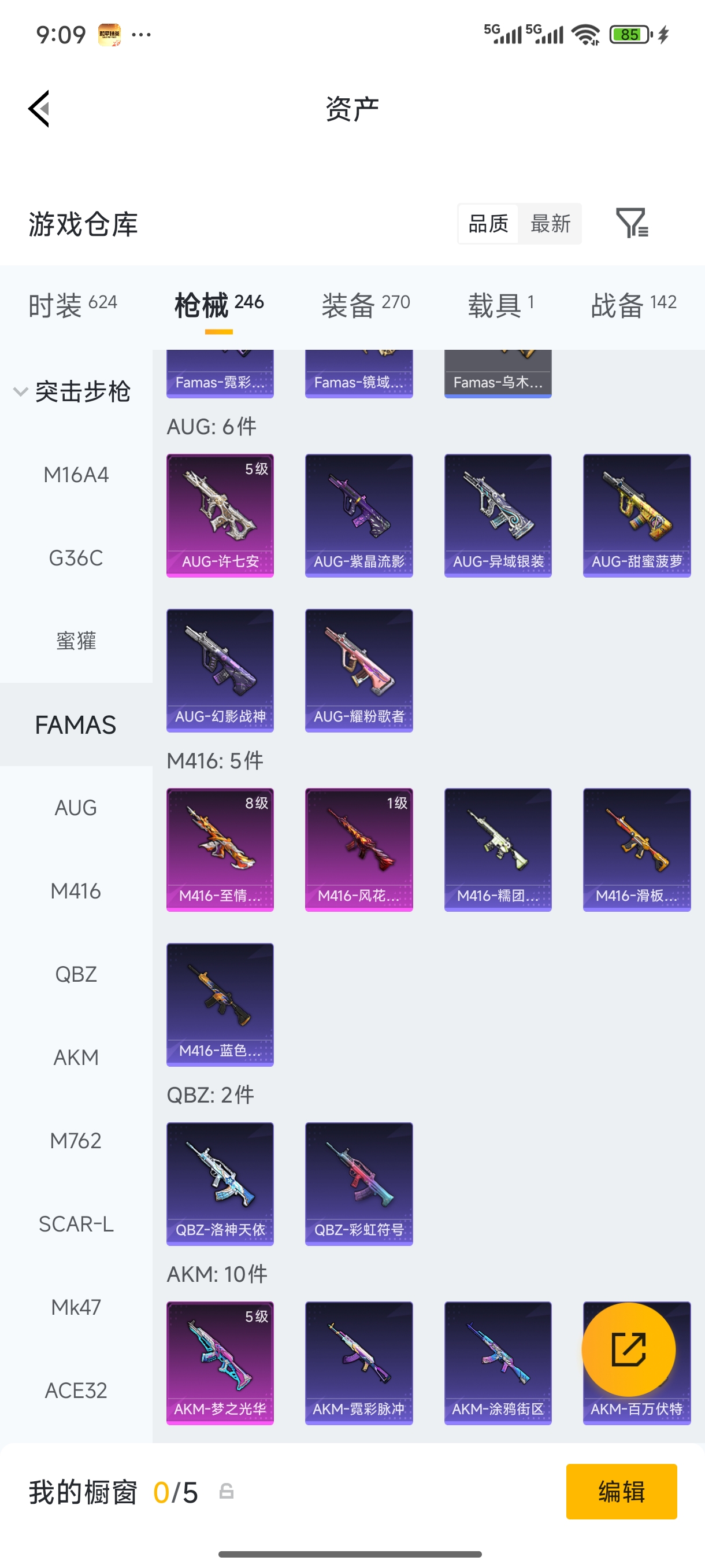Open the AUG-甜蜜菠萝 skin card
Screen dimensions: 705x1568
tap(636, 515)
